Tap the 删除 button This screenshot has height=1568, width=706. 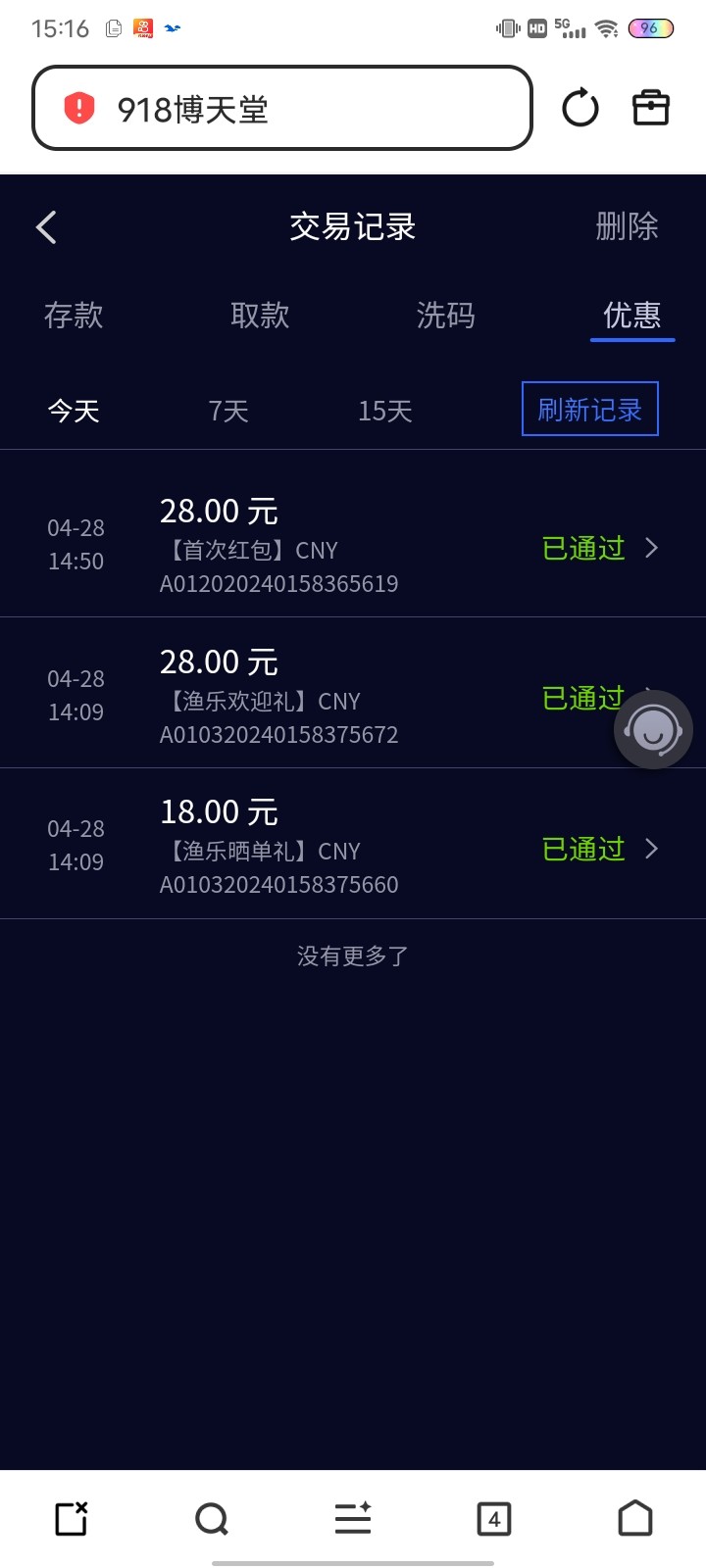[x=627, y=227]
